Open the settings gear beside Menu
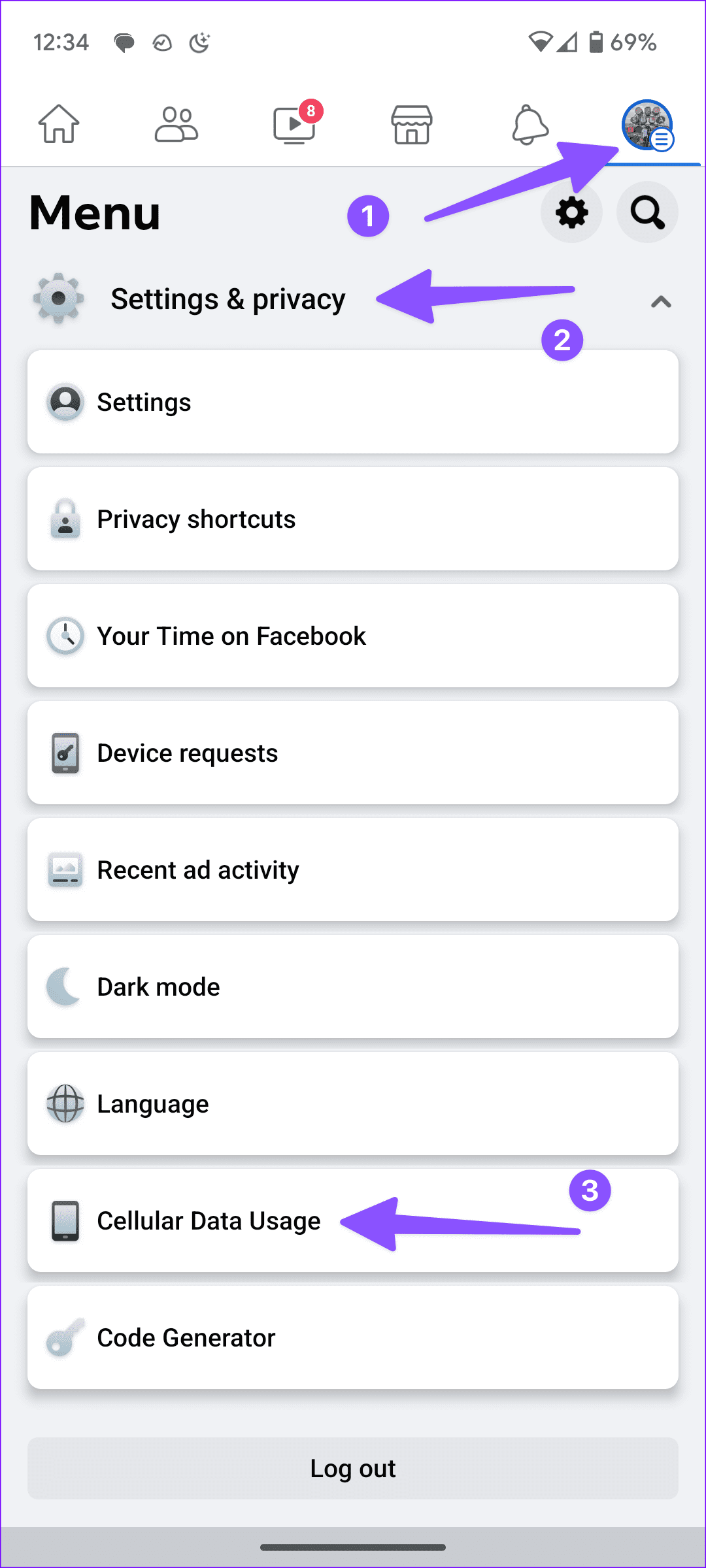This screenshot has height=1568, width=706. coord(571,212)
